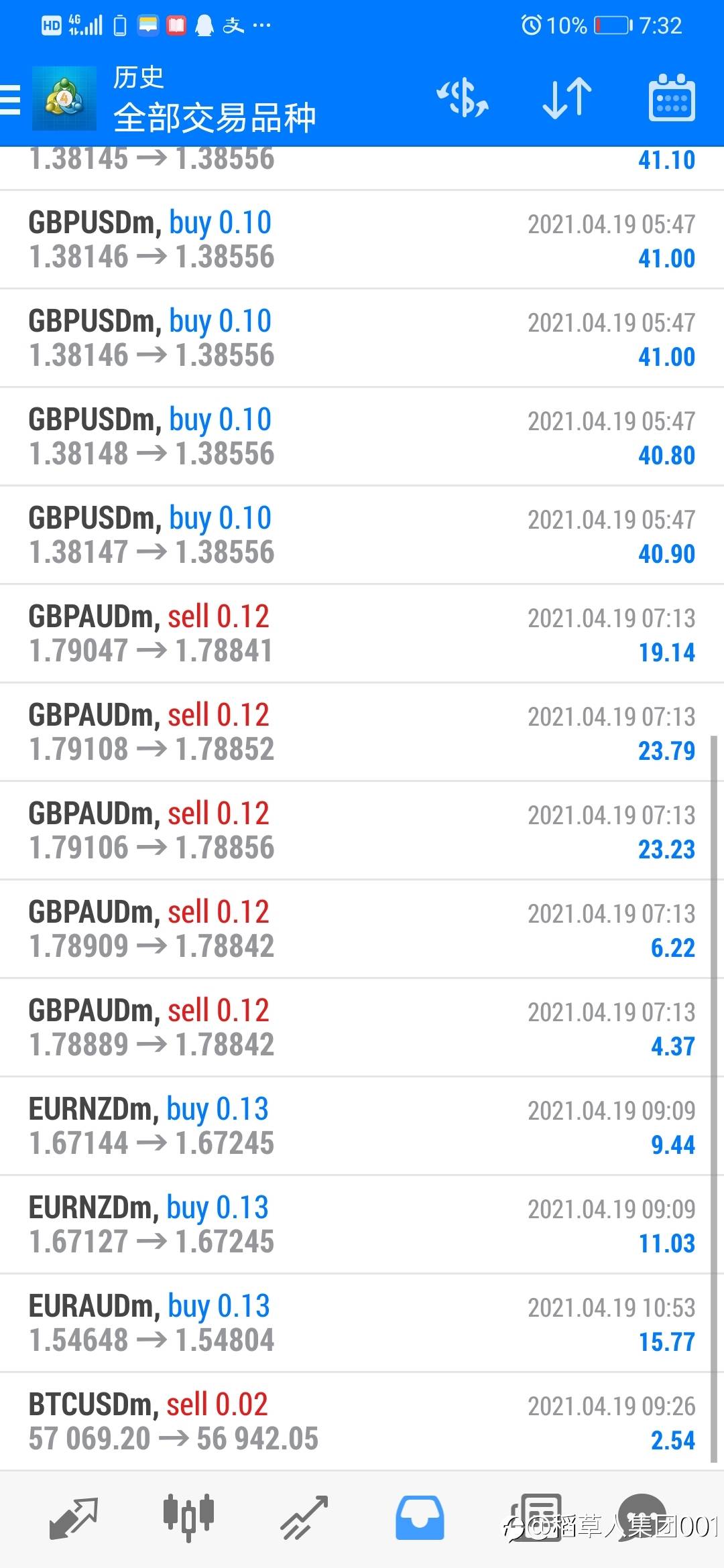Expand the GBPUSDm buy trade with 40.90 profit
Screen dimensions: 724x1568
(362, 535)
